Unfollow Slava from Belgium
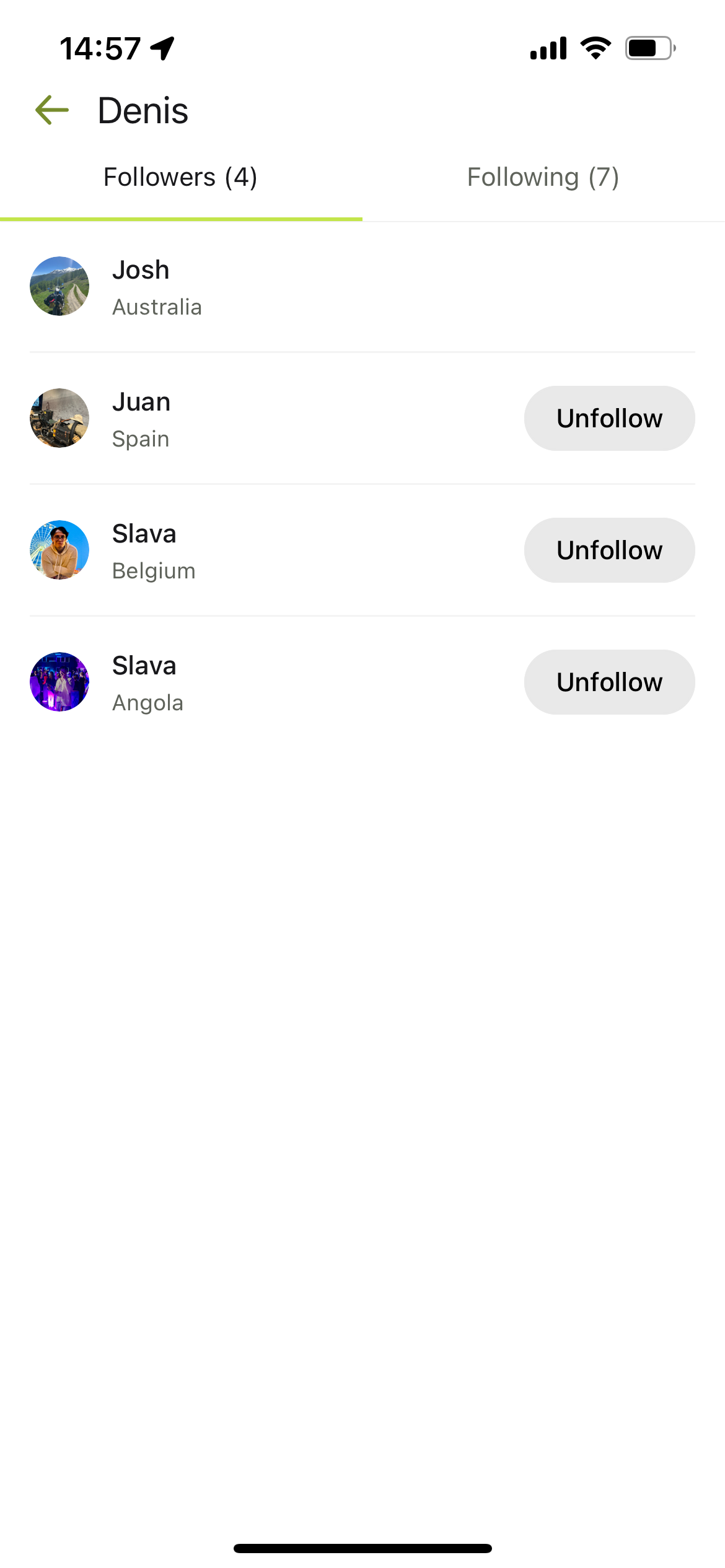725x1568 pixels. [609, 551]
